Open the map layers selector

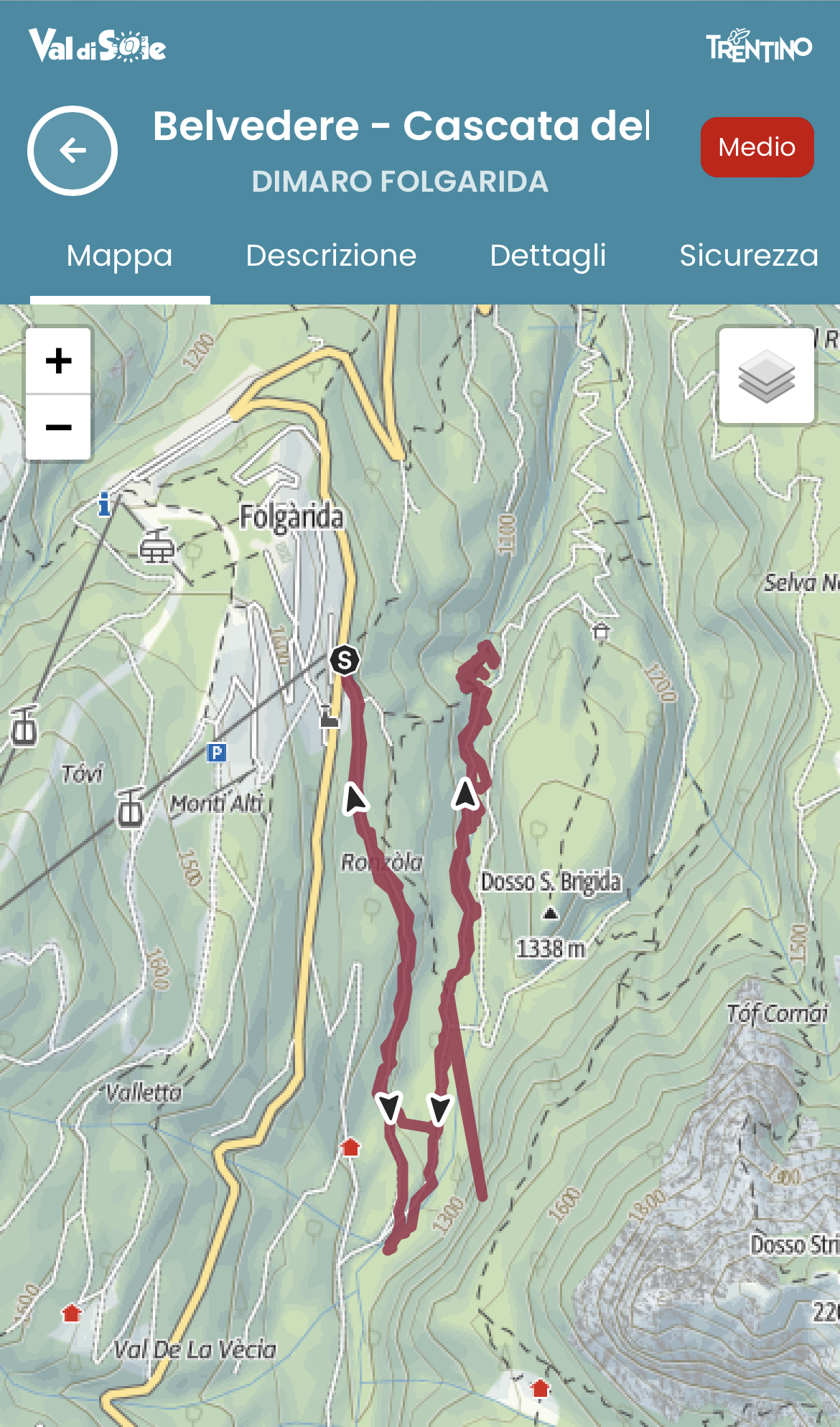coord(767,376)
